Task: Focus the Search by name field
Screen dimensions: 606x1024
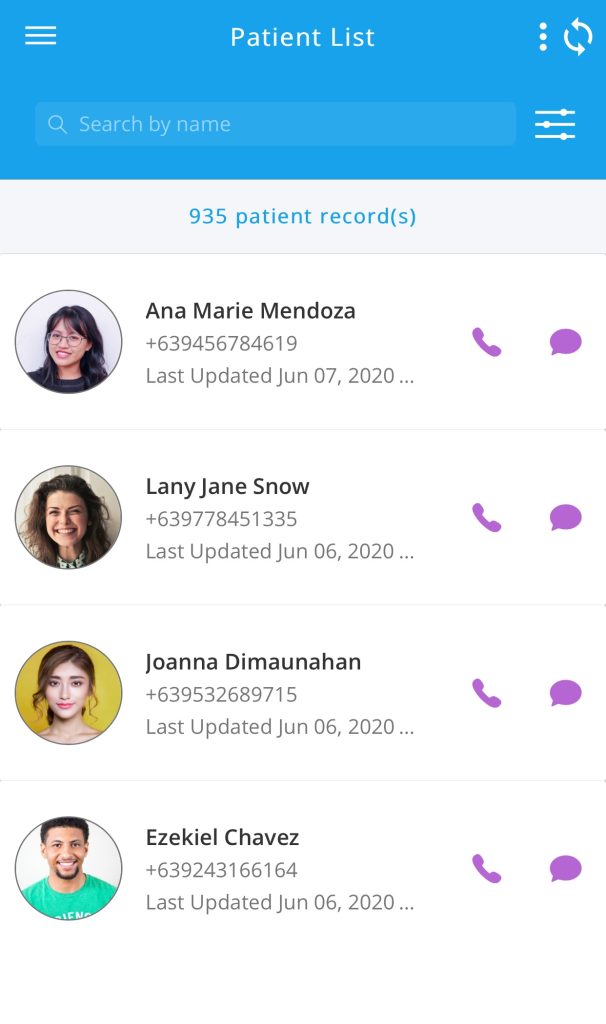Action: click(x=275, y=123)
